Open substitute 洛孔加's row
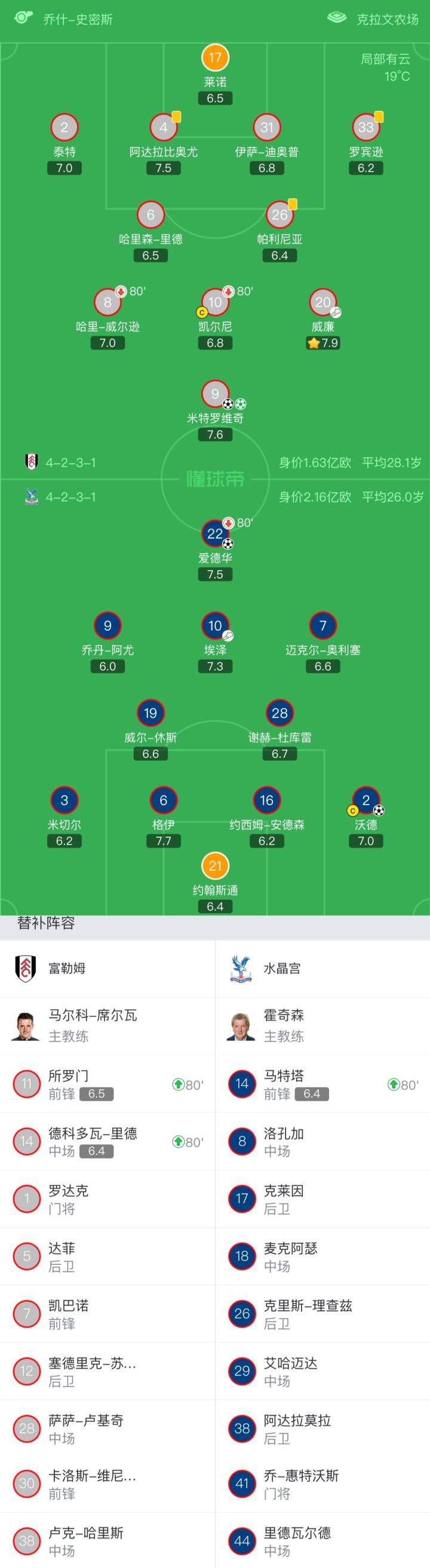Screen dimensions: 430x1568 [322, 1141]
